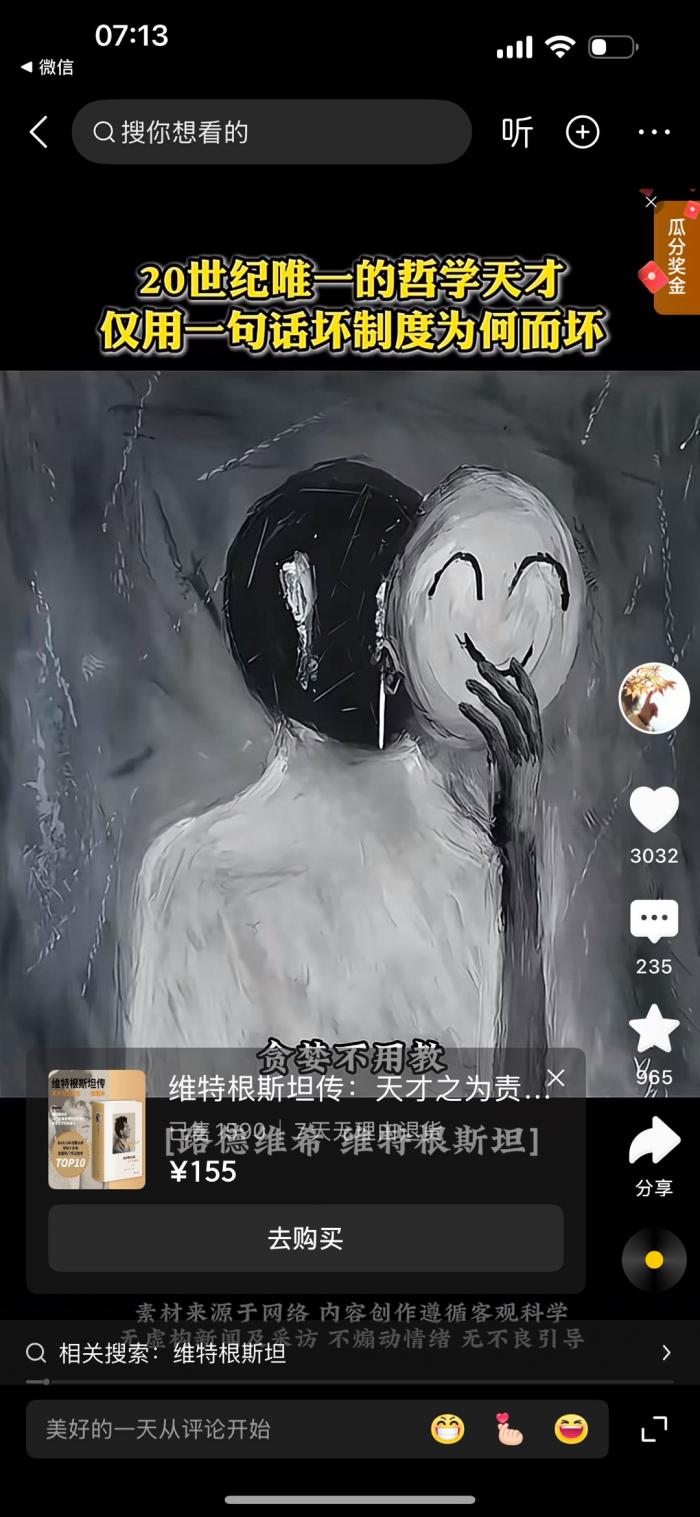The width and height of the screenshot is (700, 1517).
Task: Tap the plus circle icon
Action: tap(582, 132)
